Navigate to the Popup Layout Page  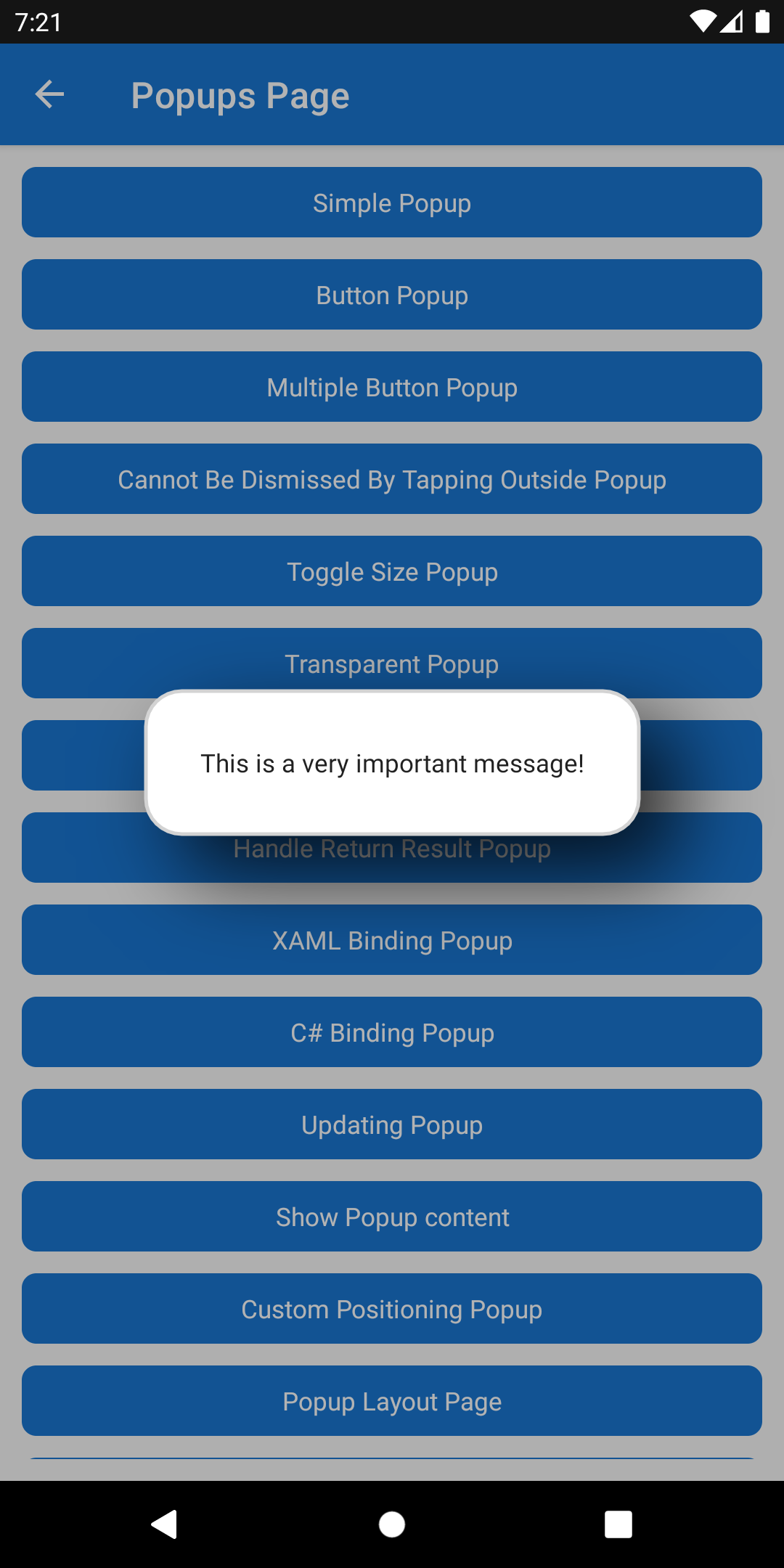(392, 1401)
